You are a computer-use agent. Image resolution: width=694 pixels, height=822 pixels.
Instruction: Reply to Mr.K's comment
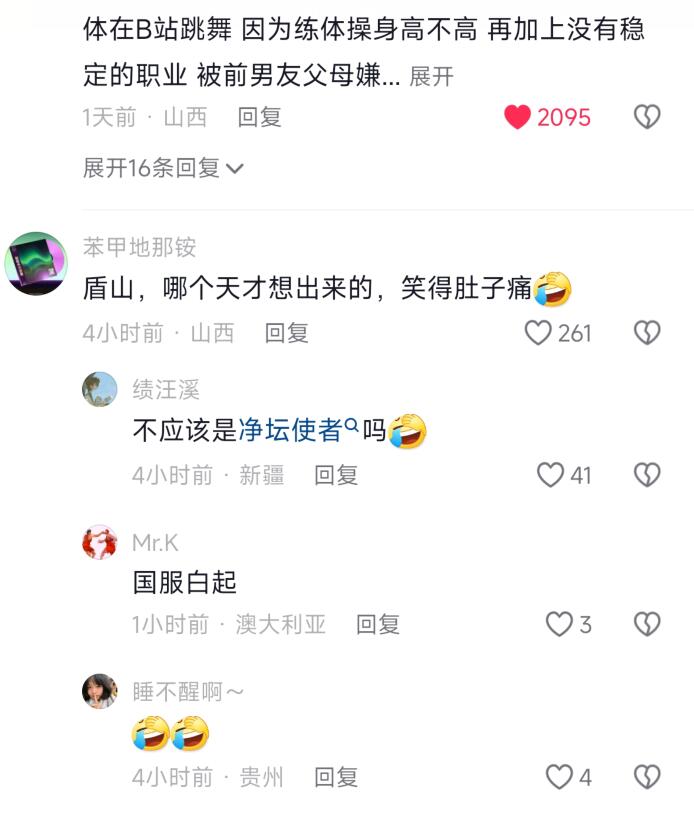point(378,625)
